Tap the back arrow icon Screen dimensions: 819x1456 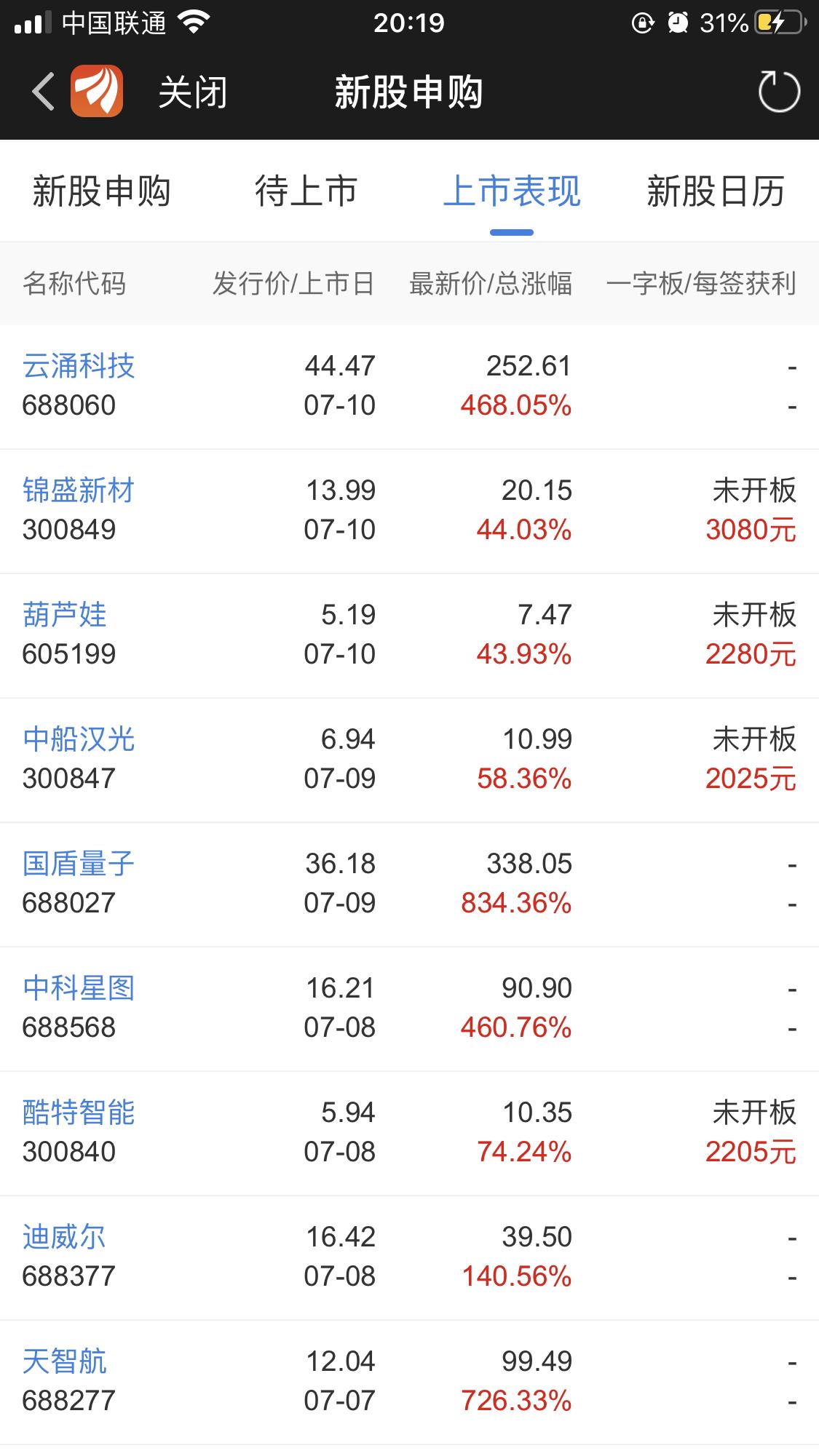pyautogui.click(x=41, y=91)
